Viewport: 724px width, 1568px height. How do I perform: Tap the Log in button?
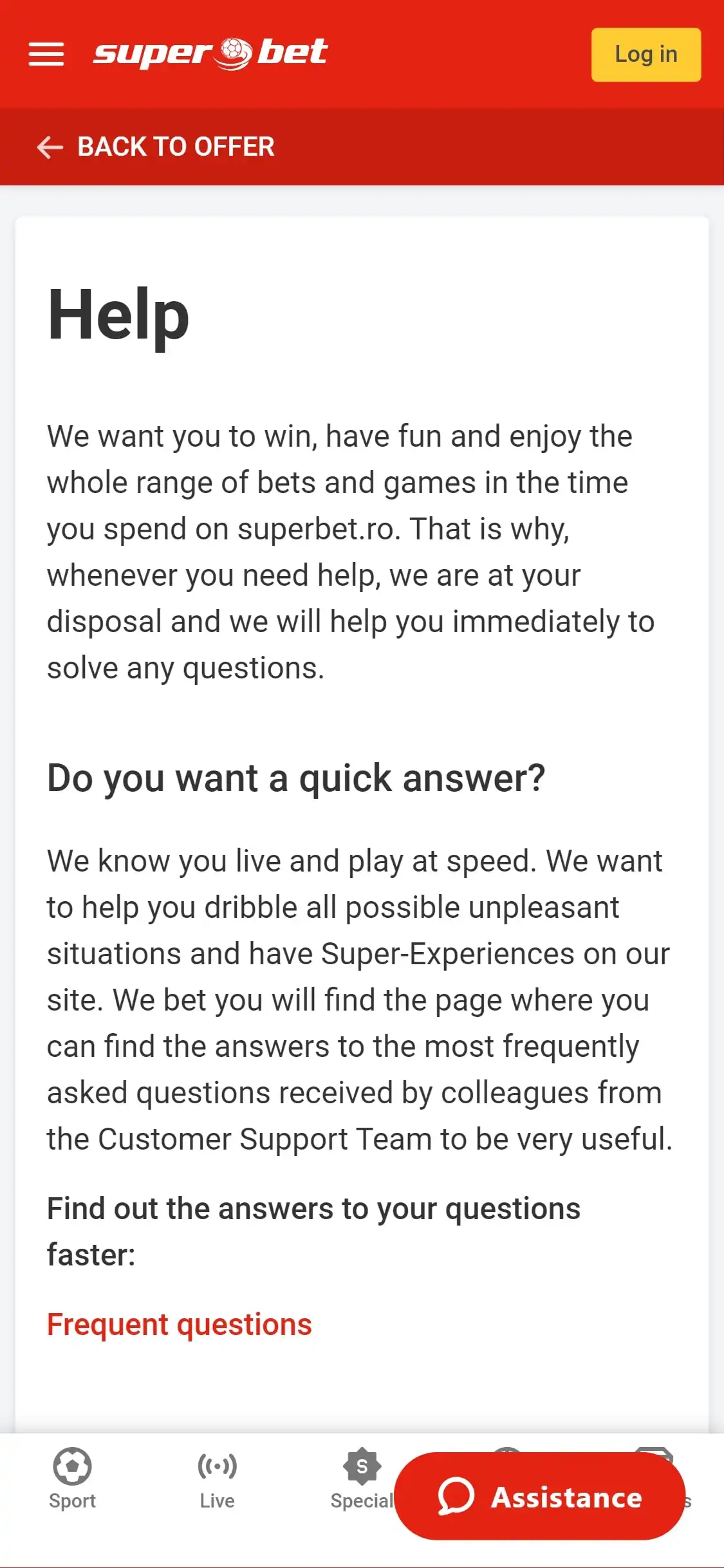point(645,55)
